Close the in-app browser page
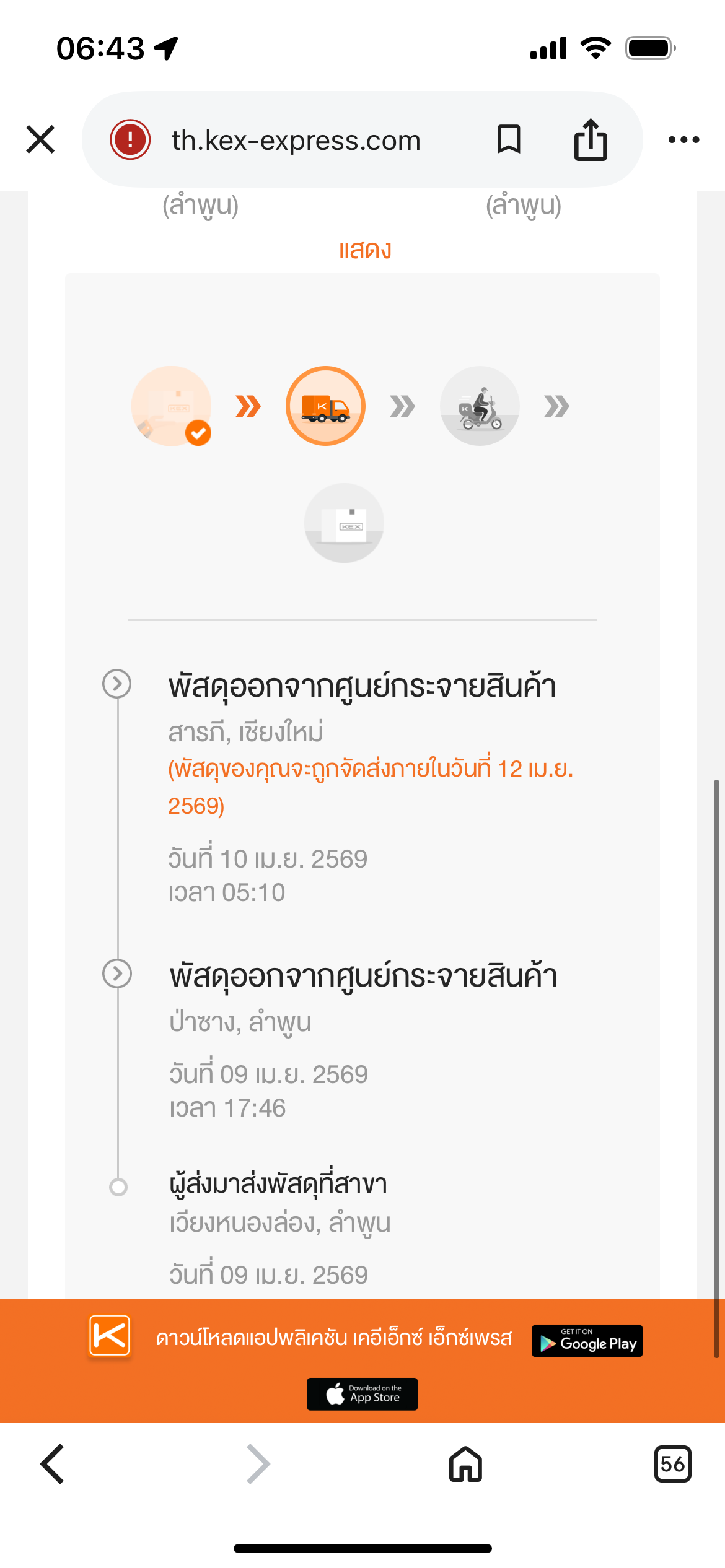The image size is (725, 1568). [x=41, y=139]
